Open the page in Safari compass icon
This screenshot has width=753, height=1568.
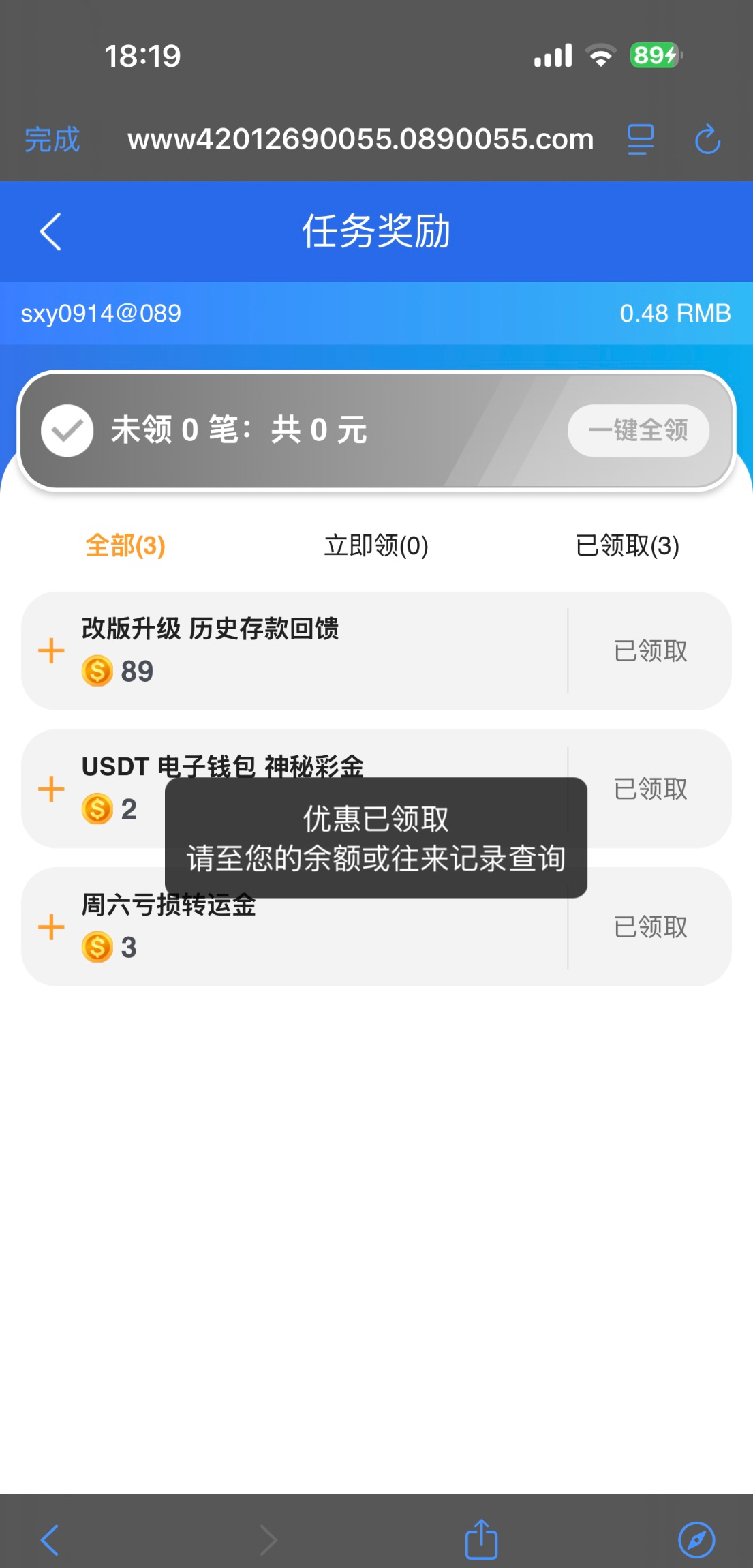(696, 1539)
